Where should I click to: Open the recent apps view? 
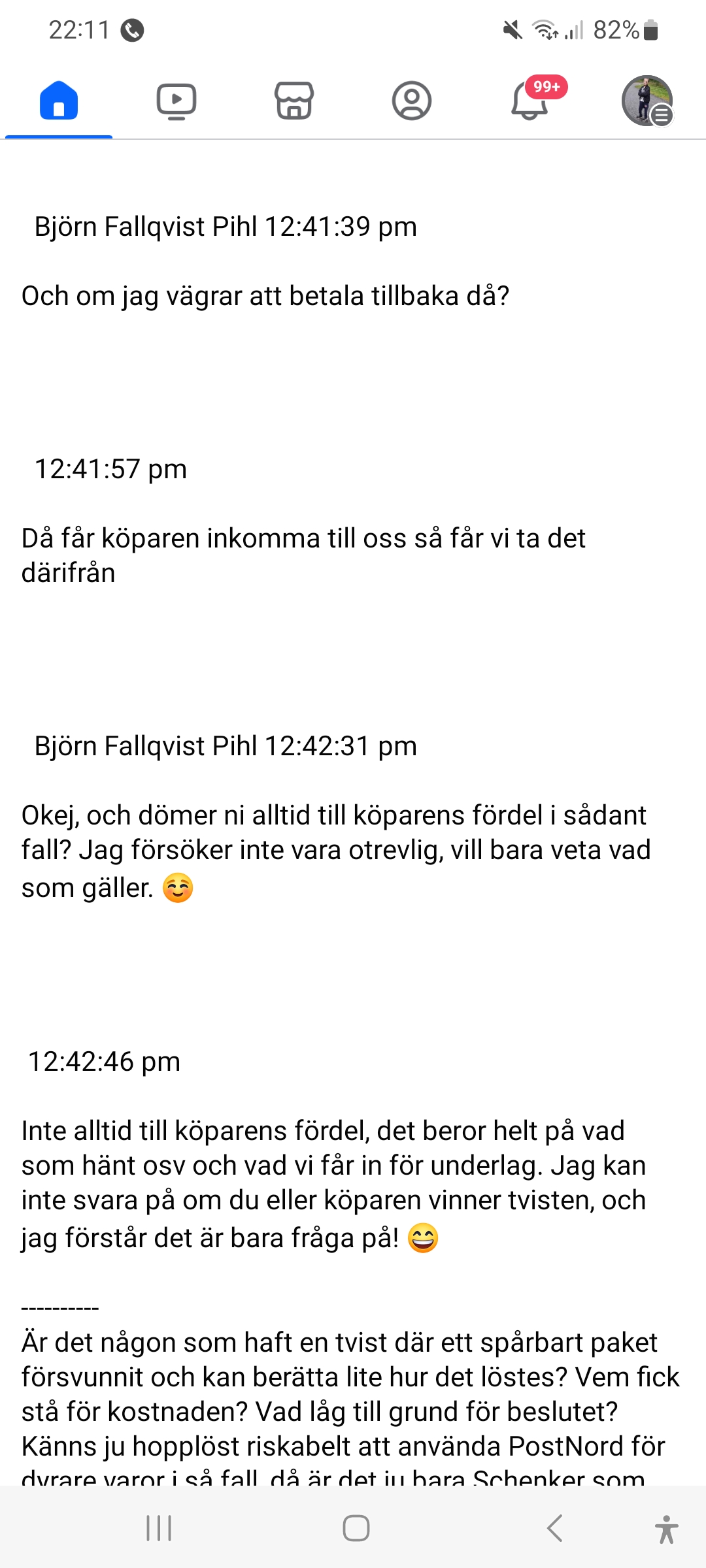coord(159,1528)
